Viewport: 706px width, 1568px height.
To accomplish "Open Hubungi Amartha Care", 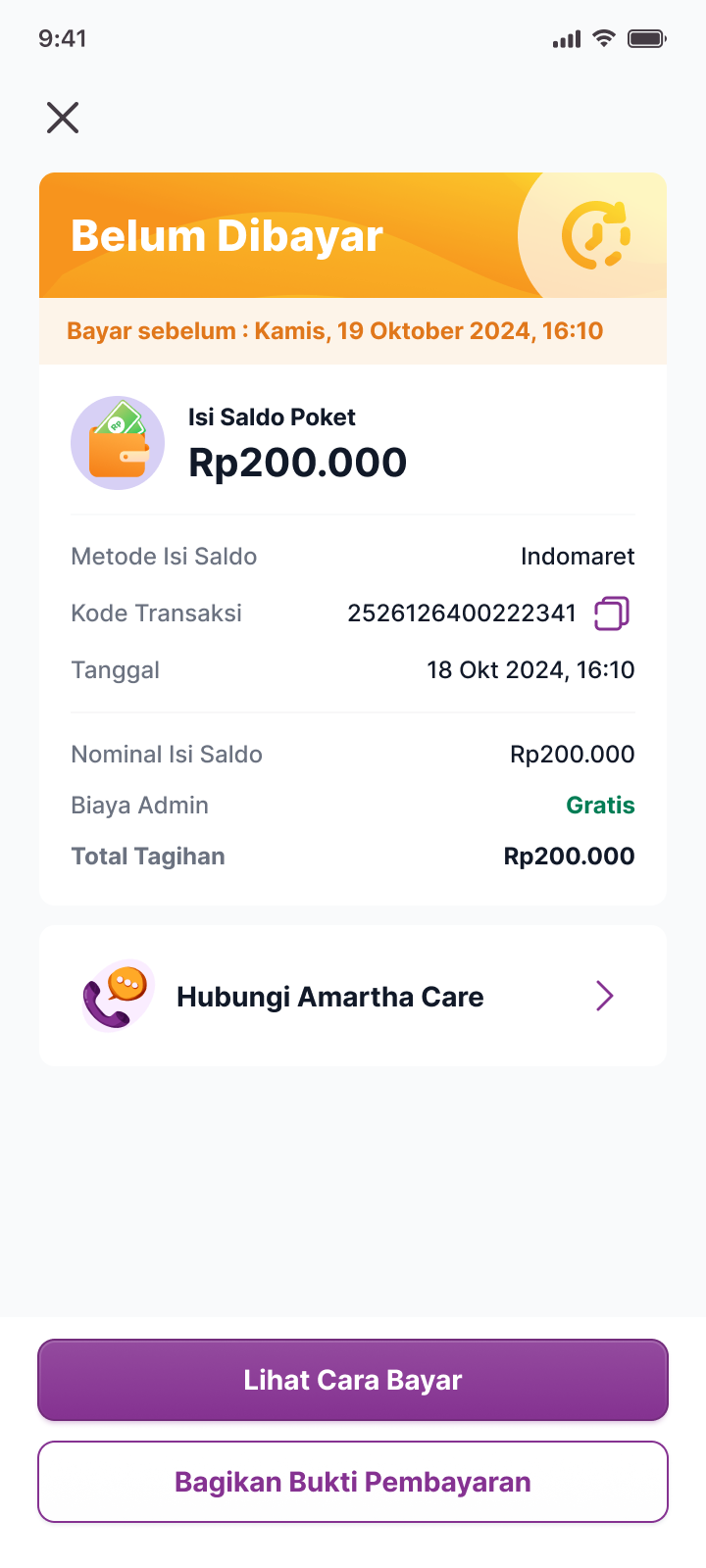I will 353,996.
